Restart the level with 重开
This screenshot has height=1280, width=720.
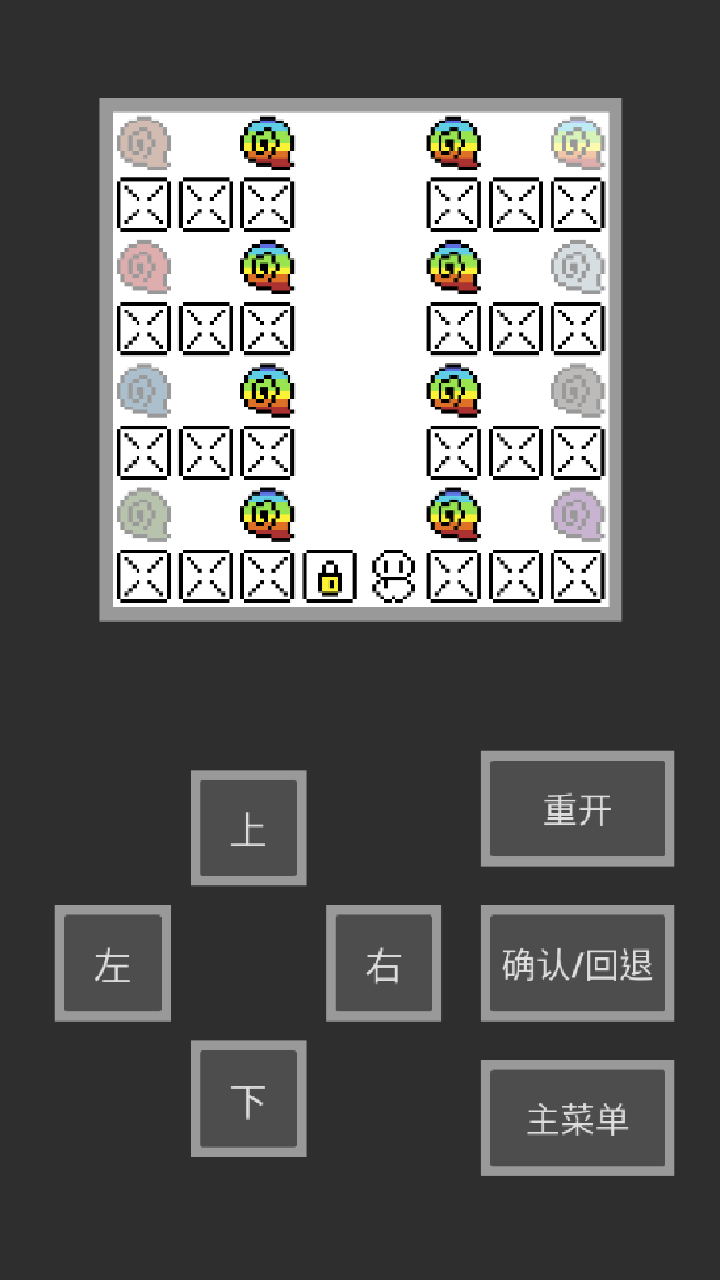click(577, 808)
